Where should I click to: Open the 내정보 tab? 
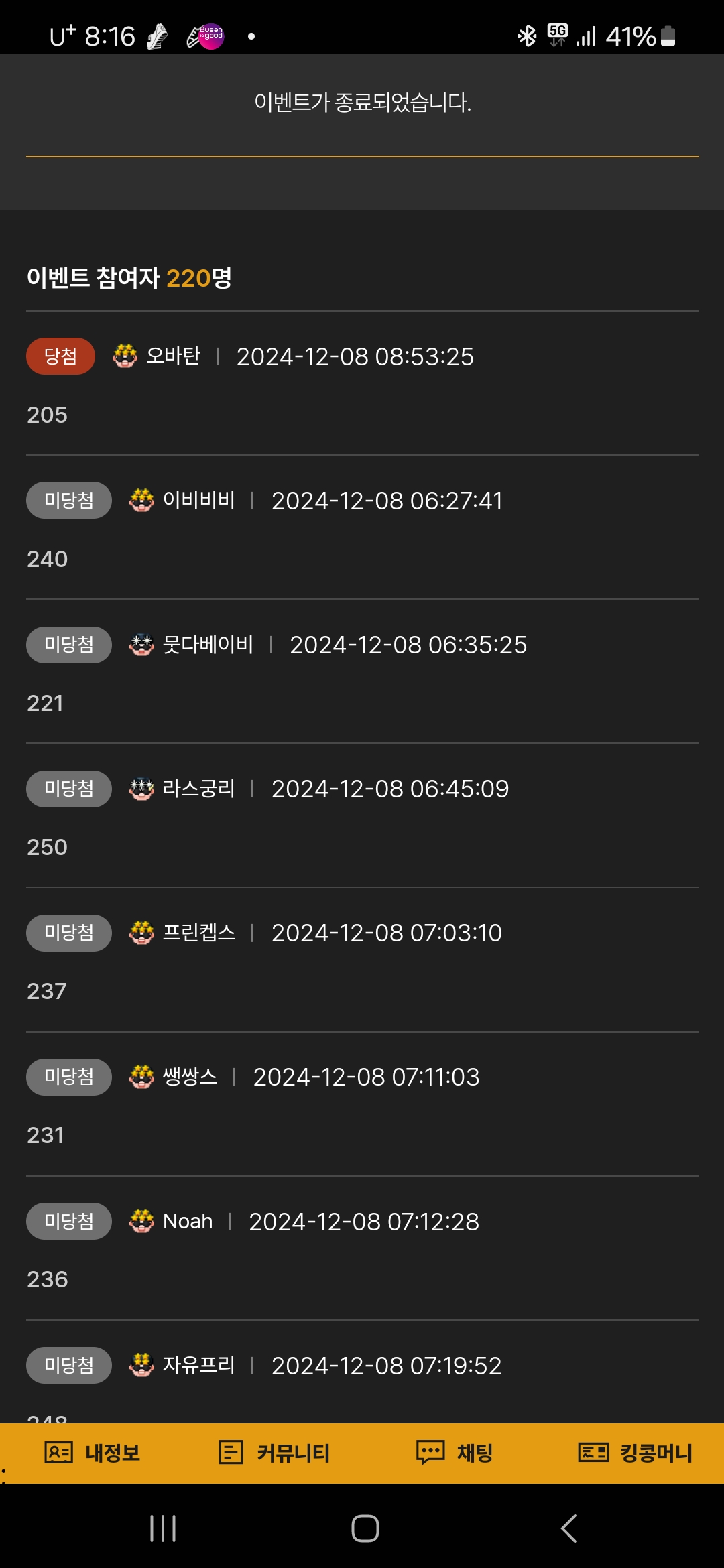click(93, 1453)
